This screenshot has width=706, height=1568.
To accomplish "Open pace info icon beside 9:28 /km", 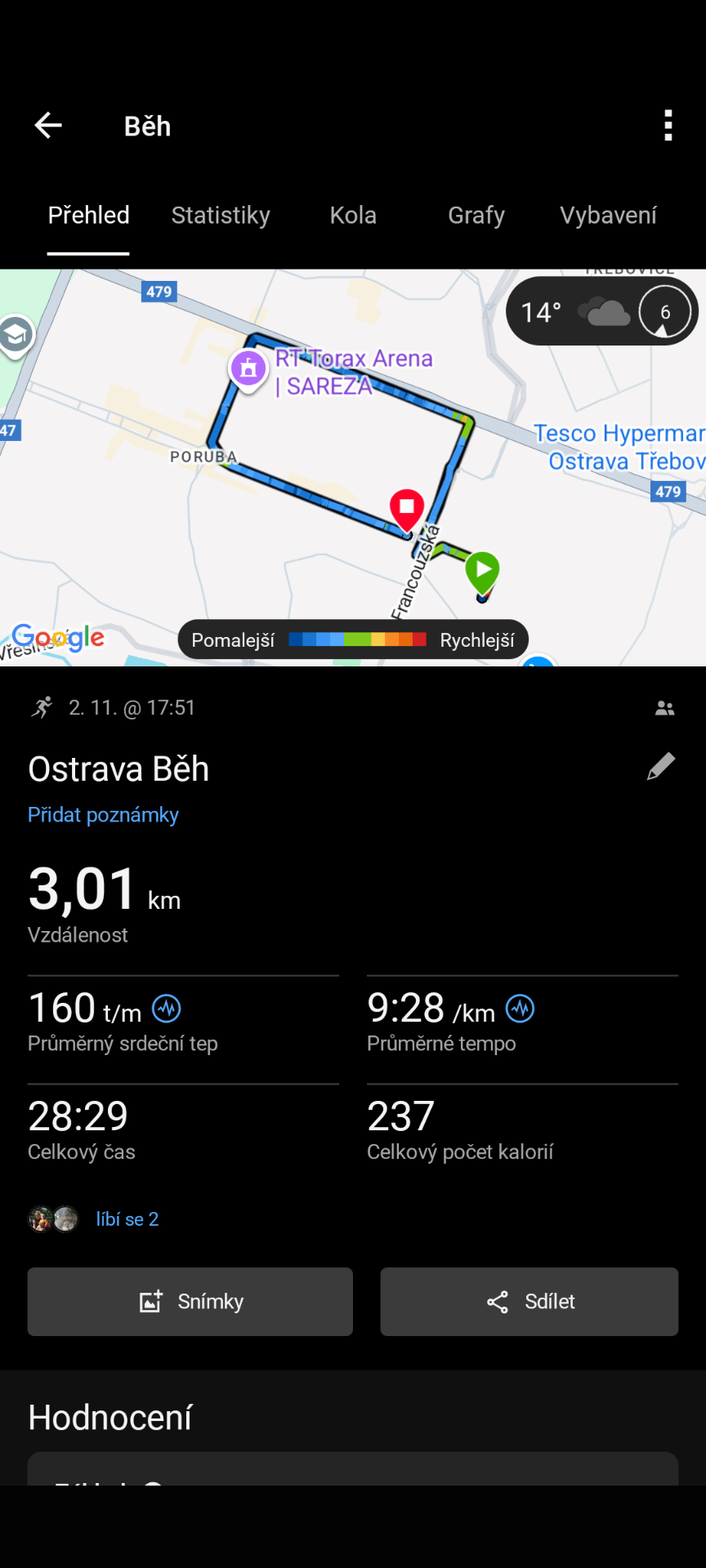I will click(x=521, y=1009).
